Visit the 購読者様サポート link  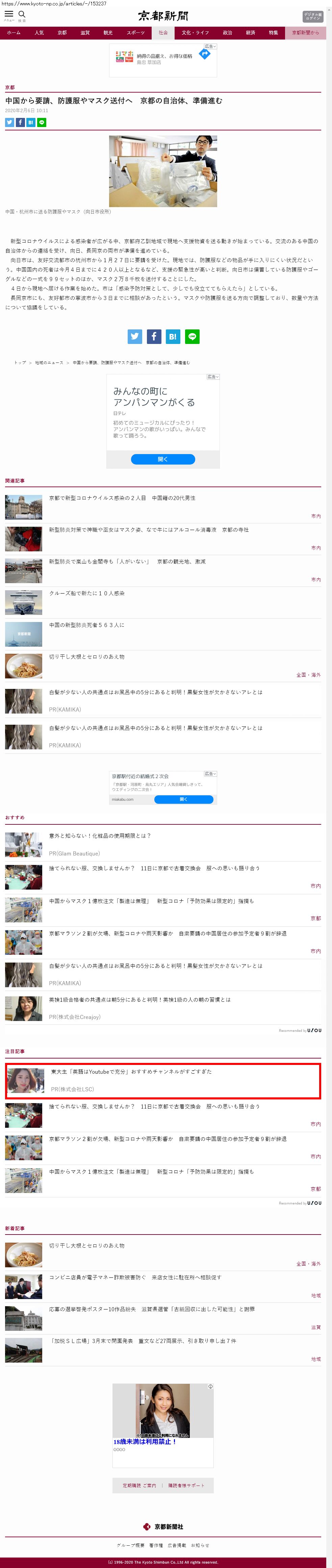(x=186, y=1486)
